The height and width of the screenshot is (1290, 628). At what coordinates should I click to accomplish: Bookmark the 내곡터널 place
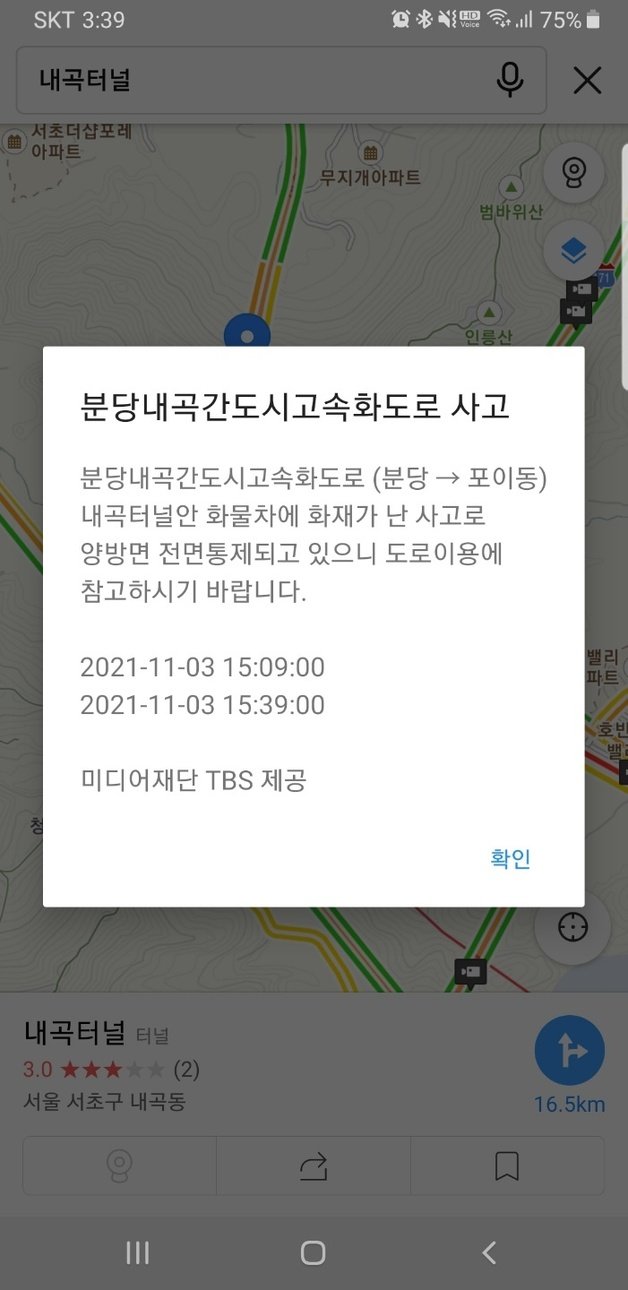[507, 1165]
